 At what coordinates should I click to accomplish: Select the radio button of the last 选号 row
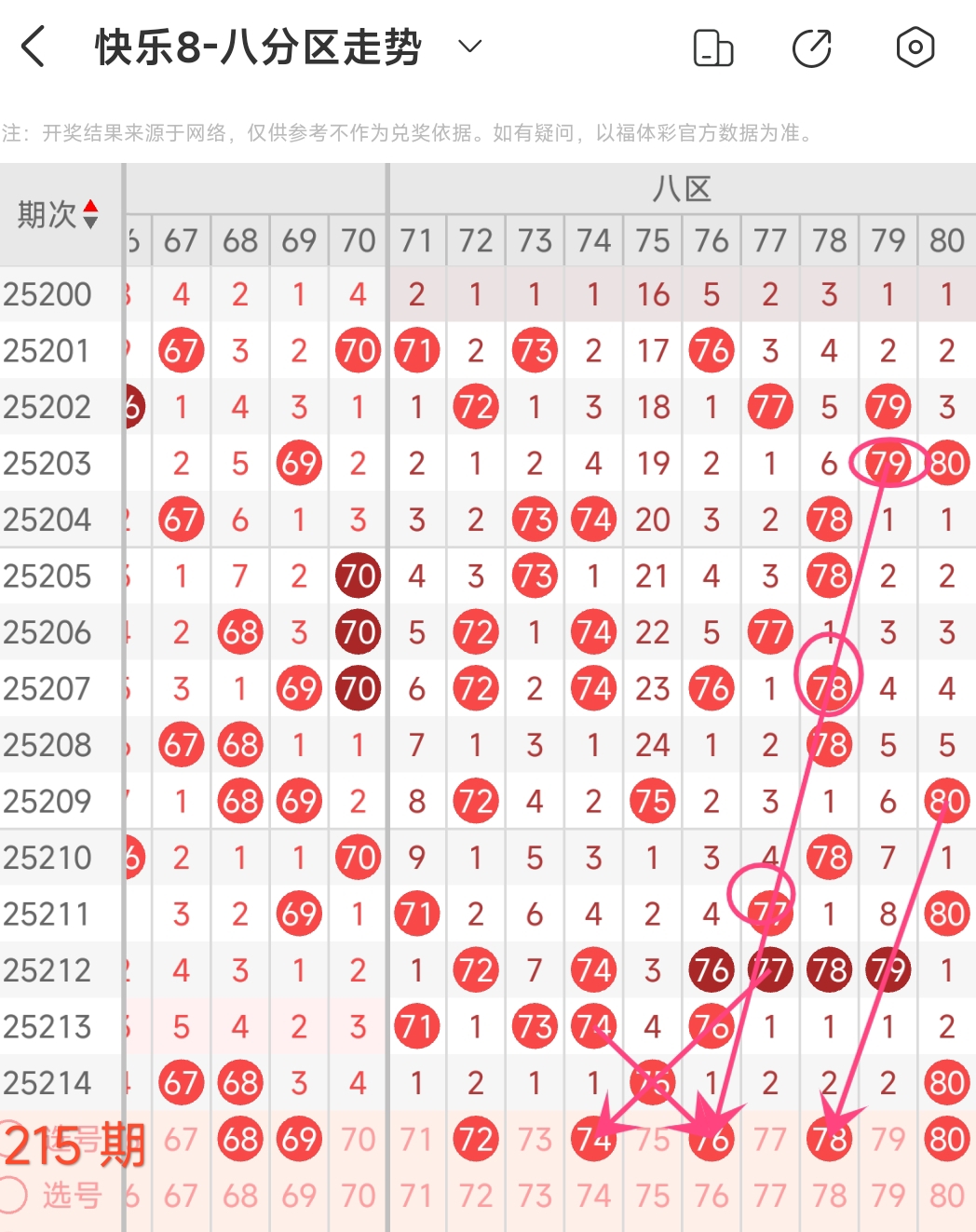coord(13,1195)
